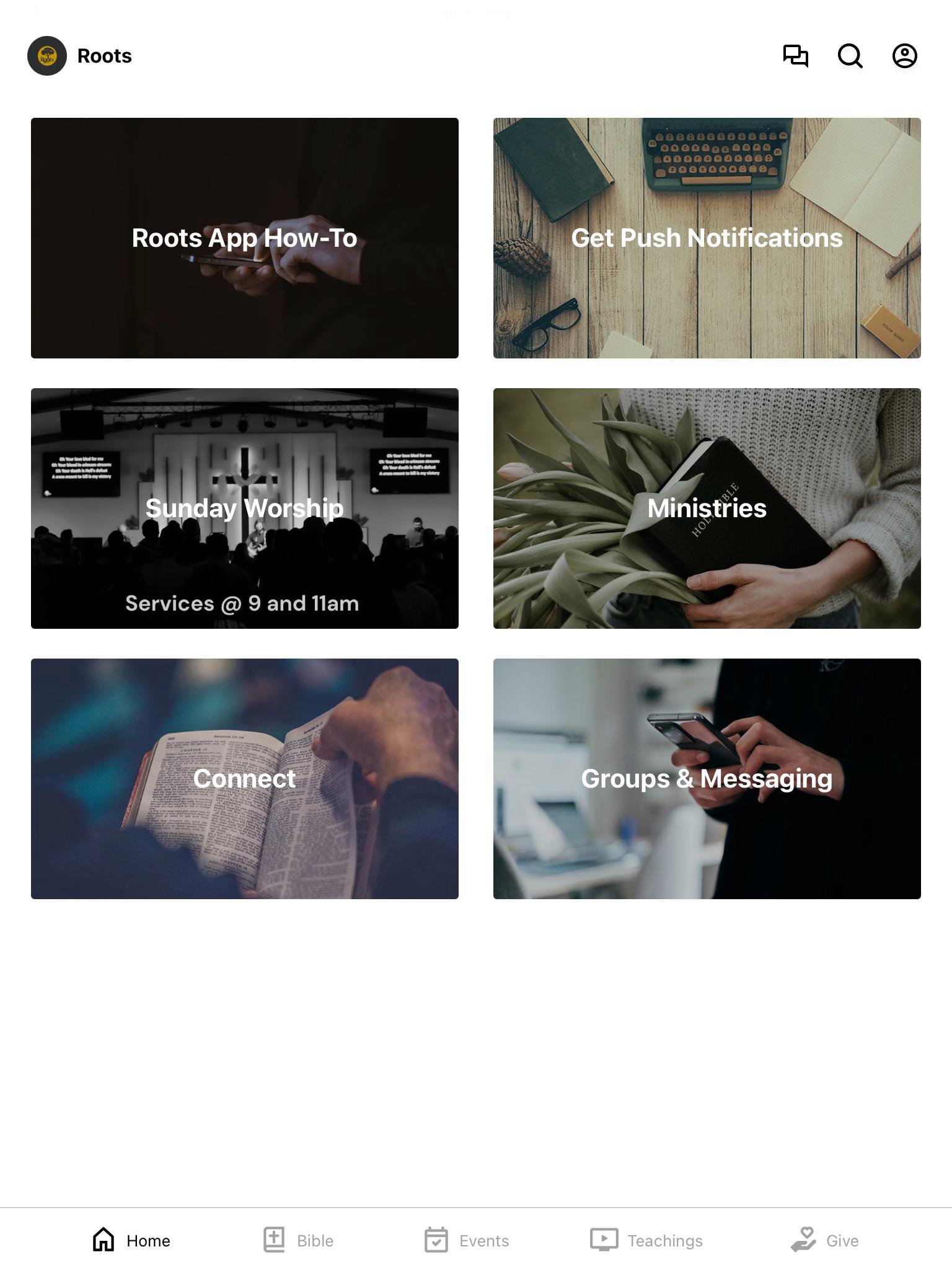Viewport: 952px width, 1270px height.
Task: Open the user profile icon
Action: point(904,56)
